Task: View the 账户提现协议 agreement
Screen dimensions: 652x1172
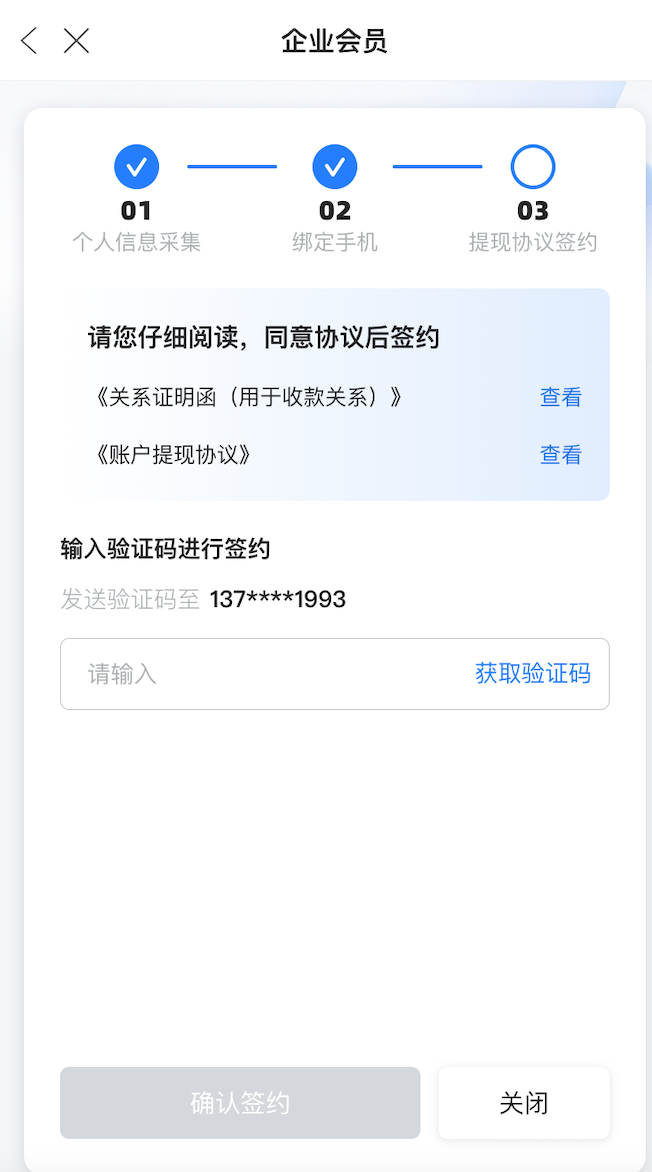Action: [560, 454]
